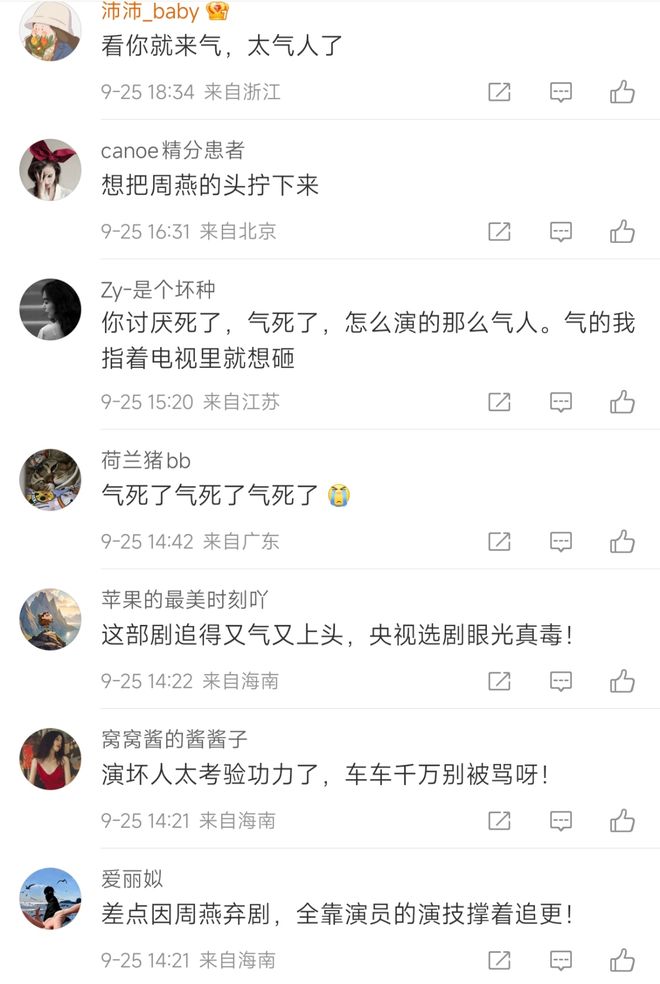This screenshot has height=984, width=660.
Task: Share the comment from Zy-是个坏种
Action: coord(499,402)
